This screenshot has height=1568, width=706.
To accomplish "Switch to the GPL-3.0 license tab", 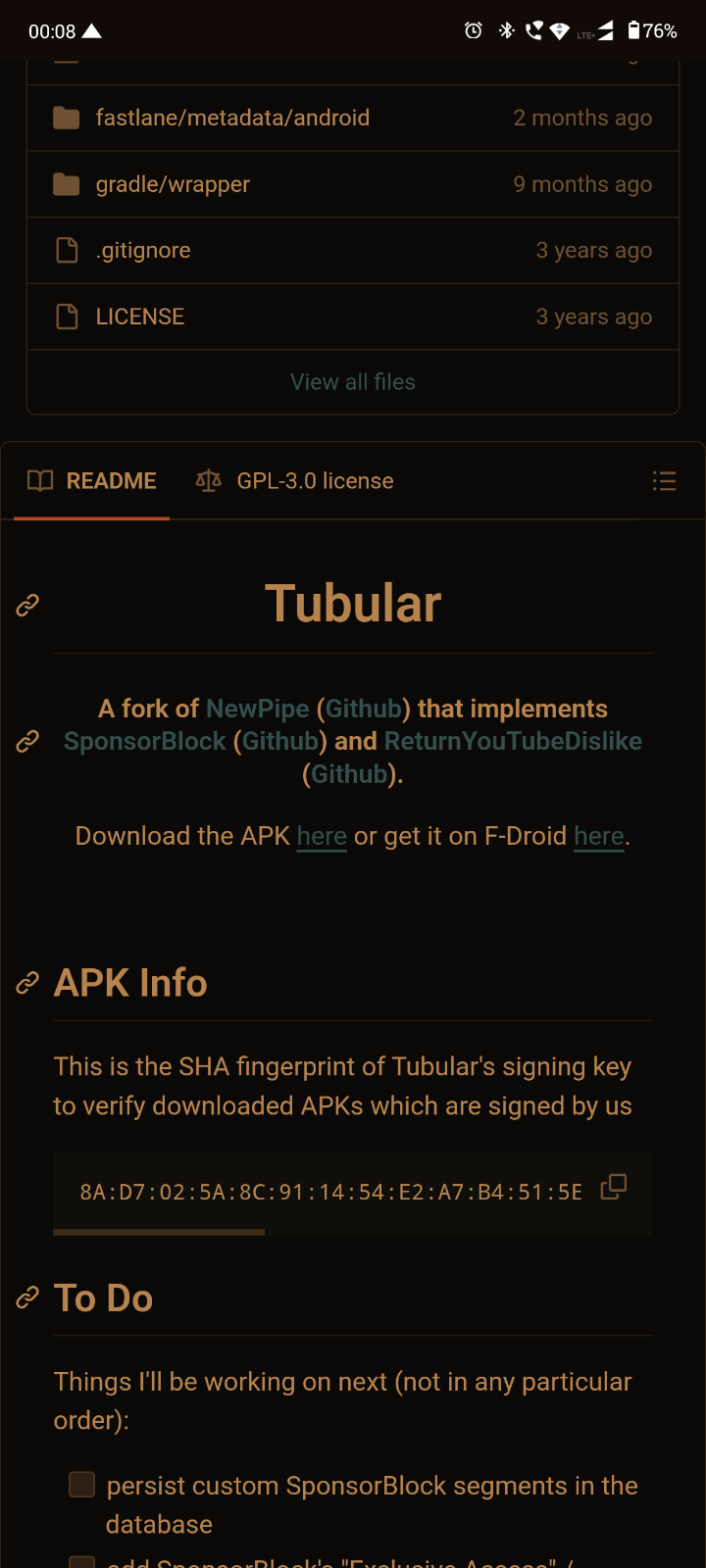I will pos(295,481).
